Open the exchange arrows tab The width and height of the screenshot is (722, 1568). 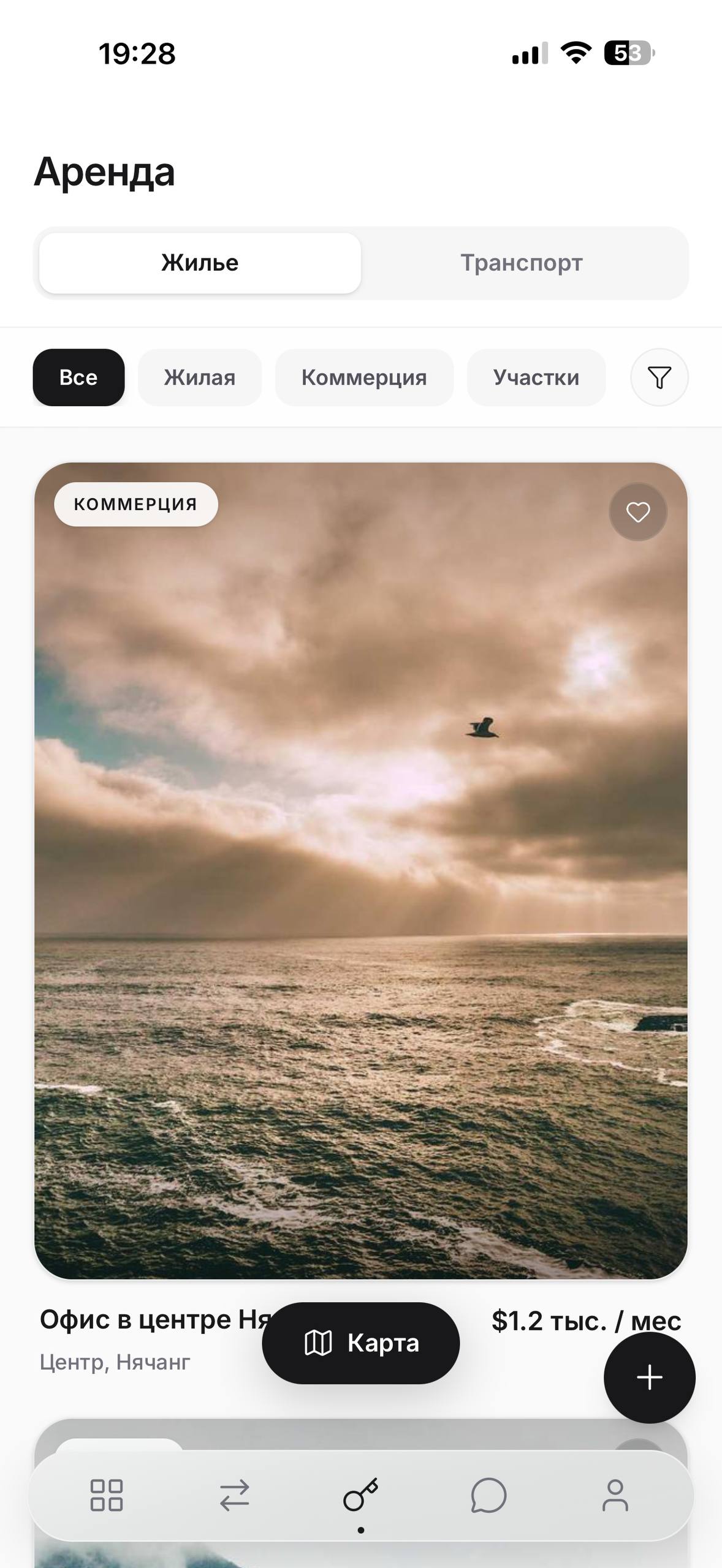[234, 1495]
